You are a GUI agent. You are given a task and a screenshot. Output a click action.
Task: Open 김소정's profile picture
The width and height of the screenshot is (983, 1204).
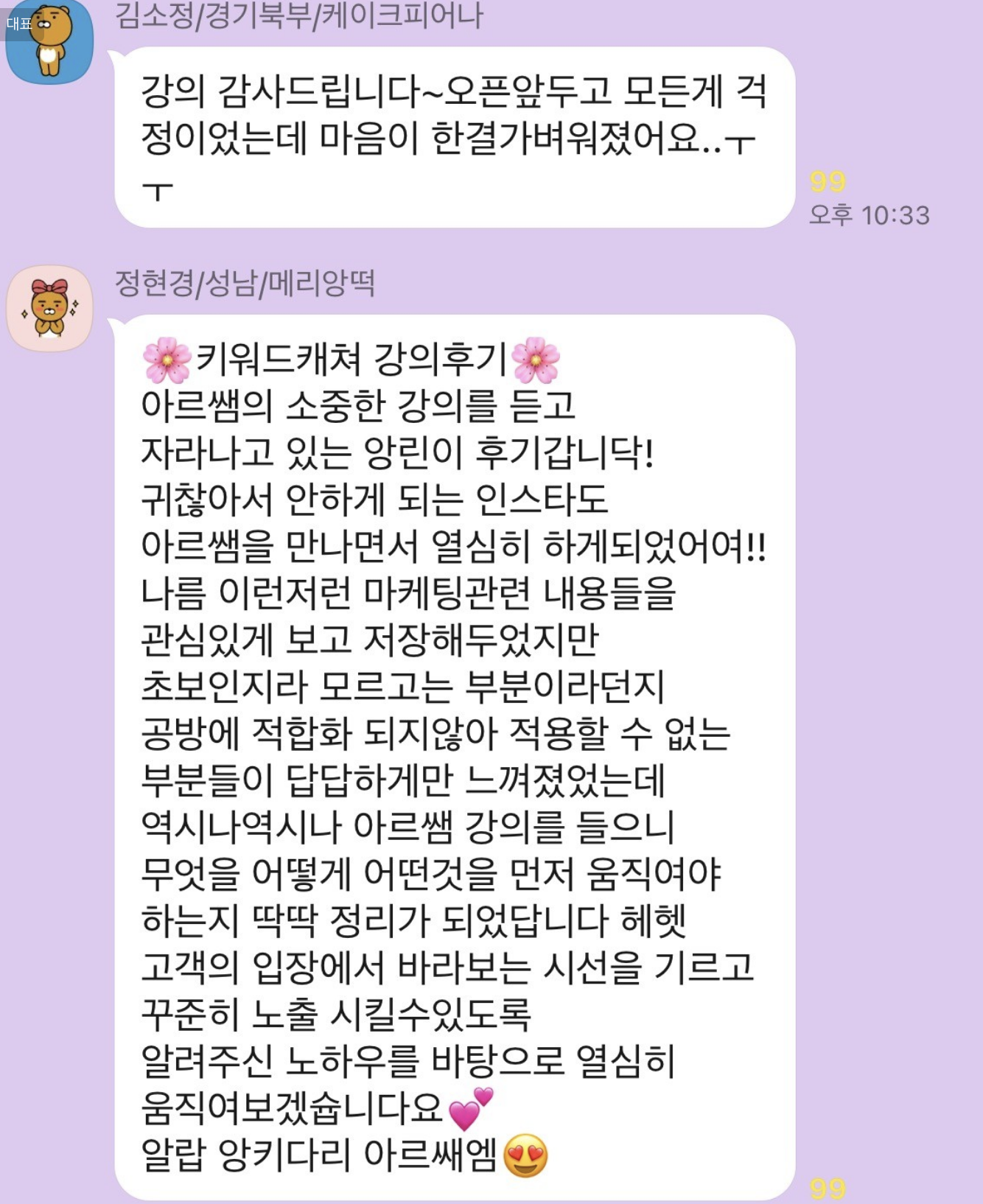click(x=49, y=41)
